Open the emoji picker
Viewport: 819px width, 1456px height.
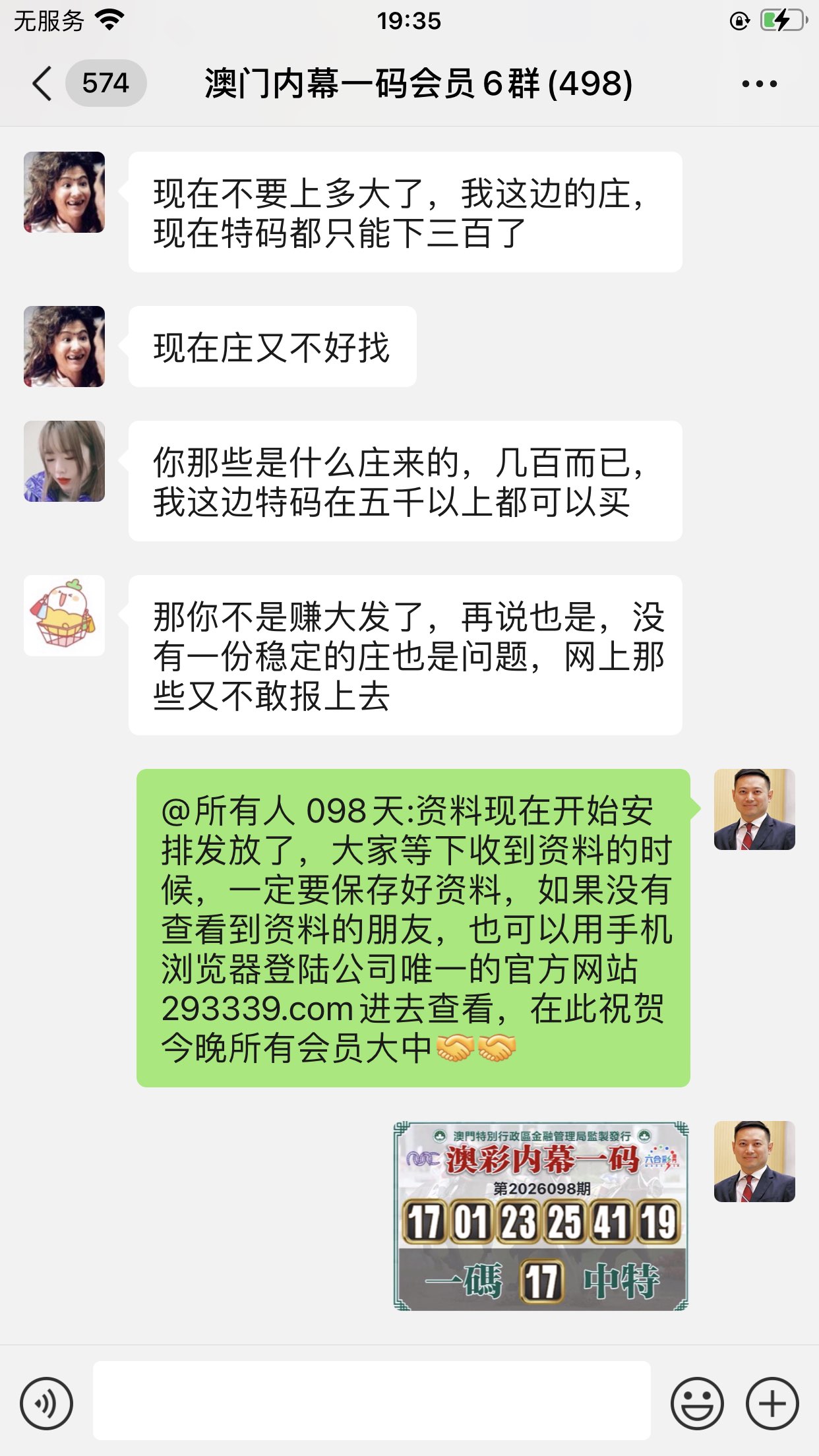(696, 1403)
